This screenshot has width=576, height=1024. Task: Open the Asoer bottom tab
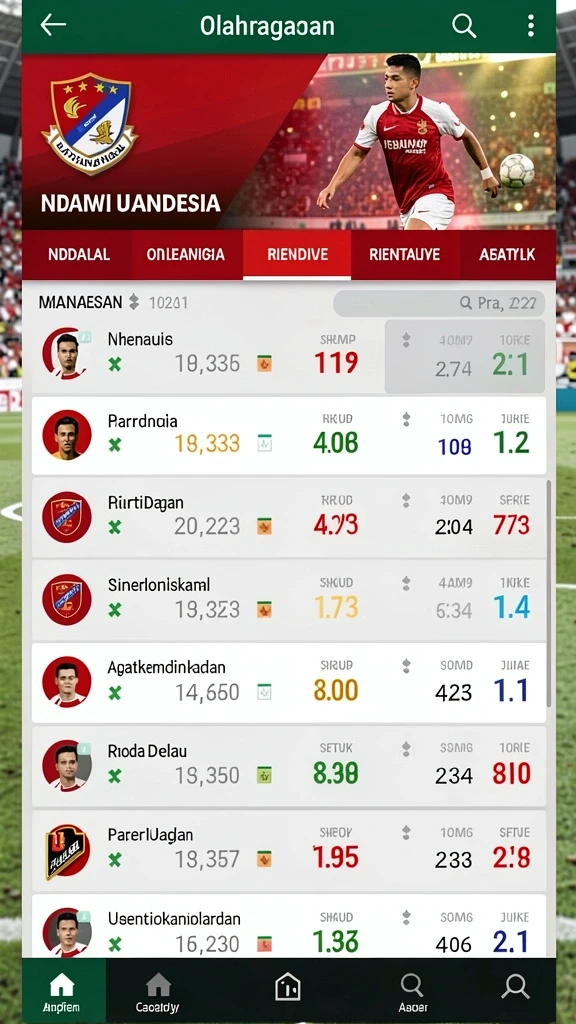[411, 990]
